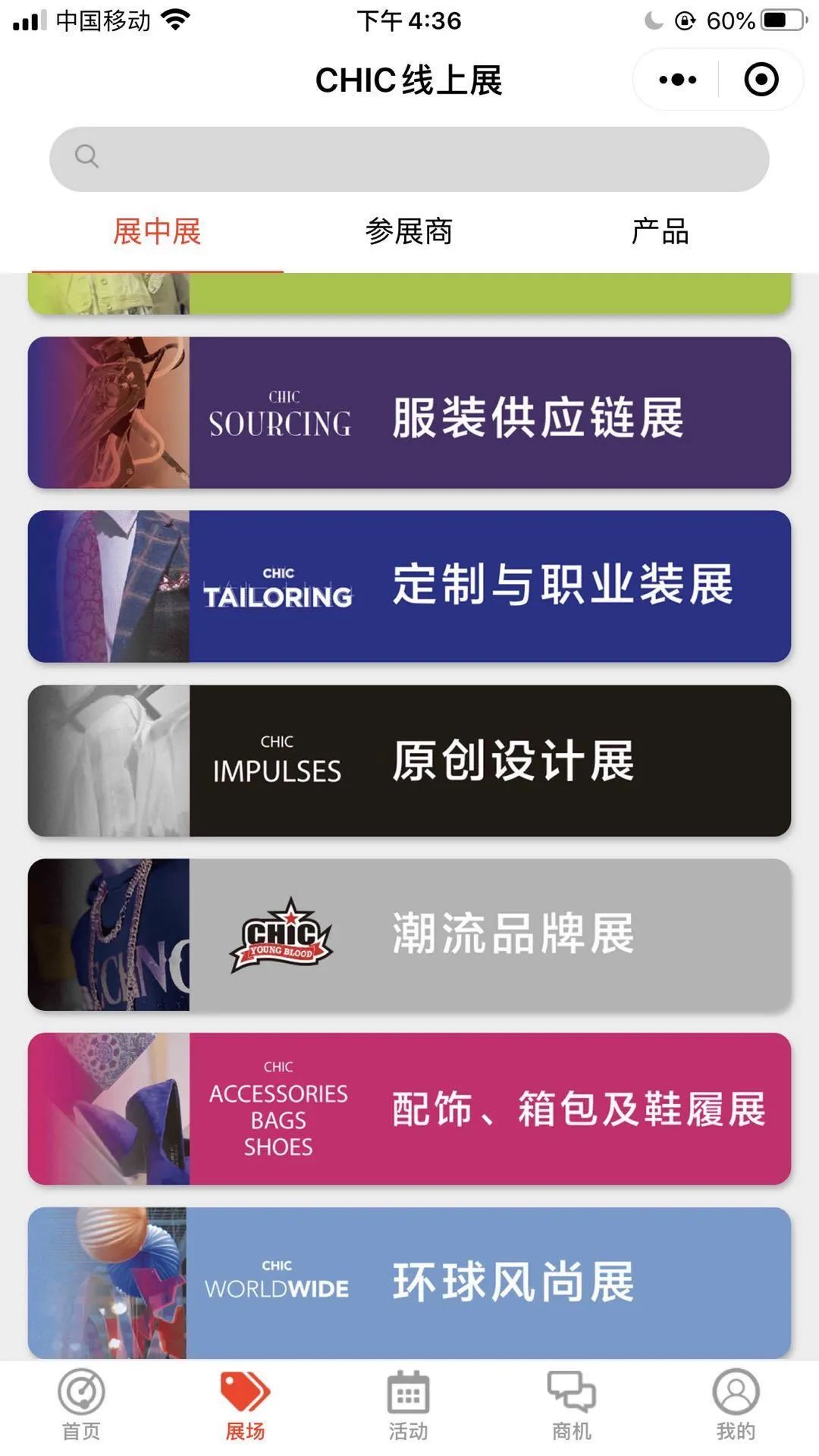The height and width of the screenshot is (1456, 819).
Task: Go to the 我的 profile tab
Action: pos(736,1404)
